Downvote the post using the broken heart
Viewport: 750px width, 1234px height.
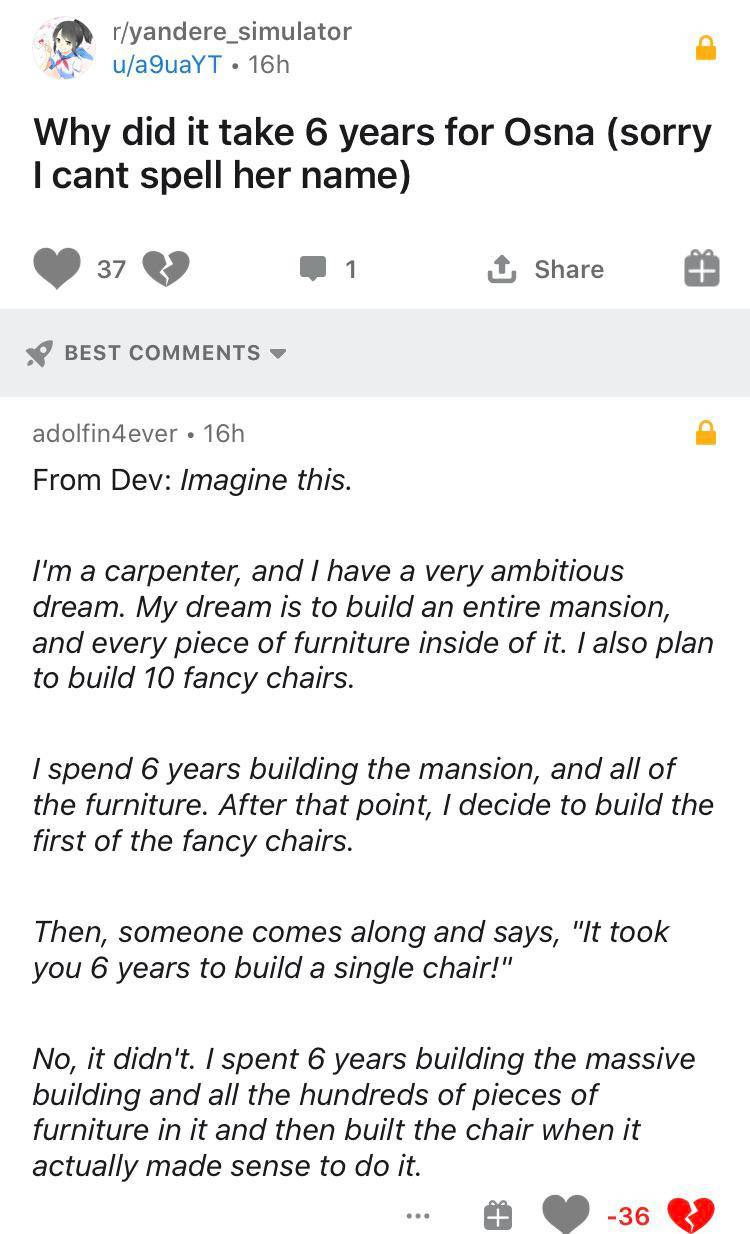[165, 268]
